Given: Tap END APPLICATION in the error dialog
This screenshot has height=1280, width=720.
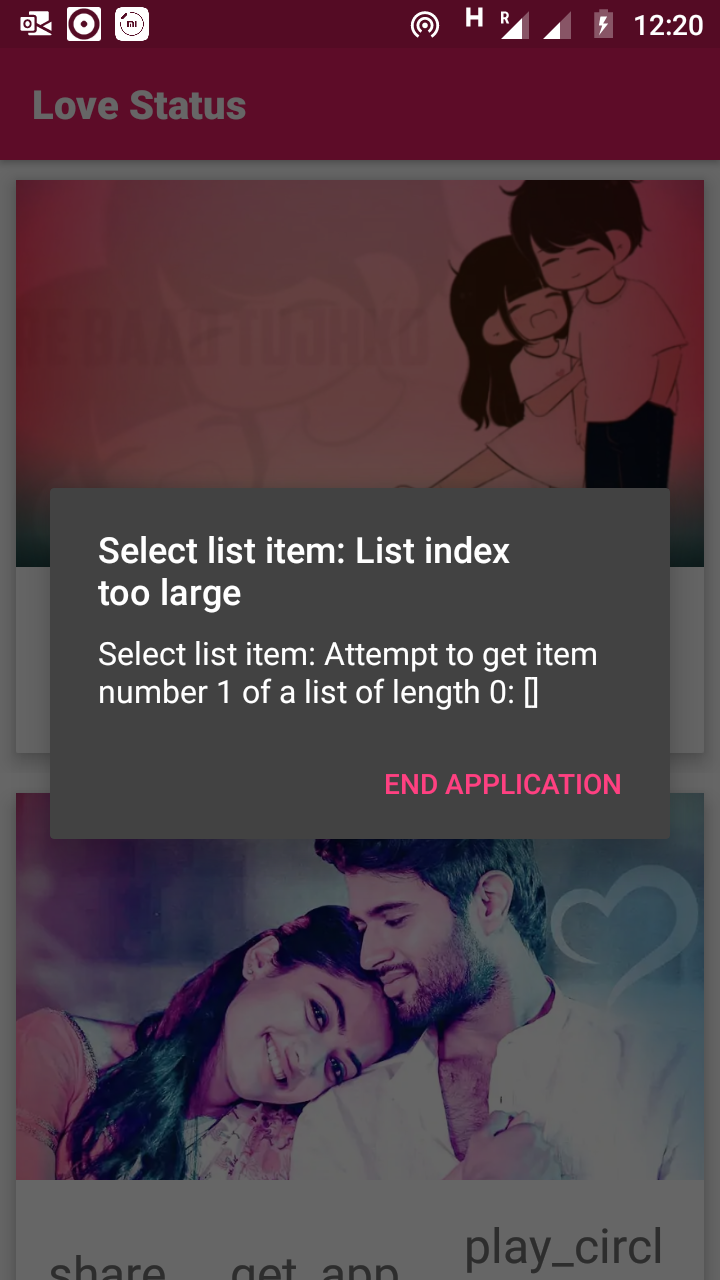Looking at the screenshot, I should [503, 784].
